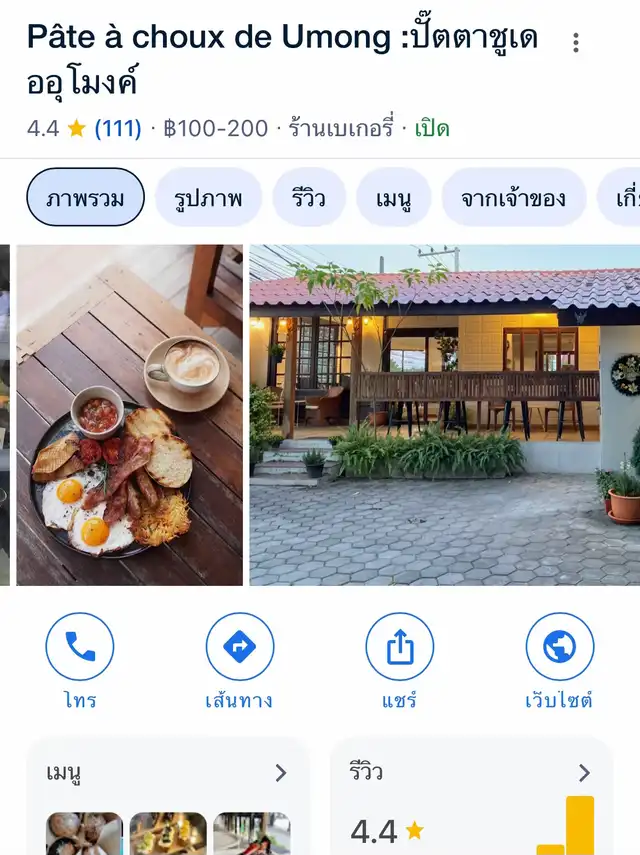Switch to the จากเจ้าของ tab

coord(513,197)
